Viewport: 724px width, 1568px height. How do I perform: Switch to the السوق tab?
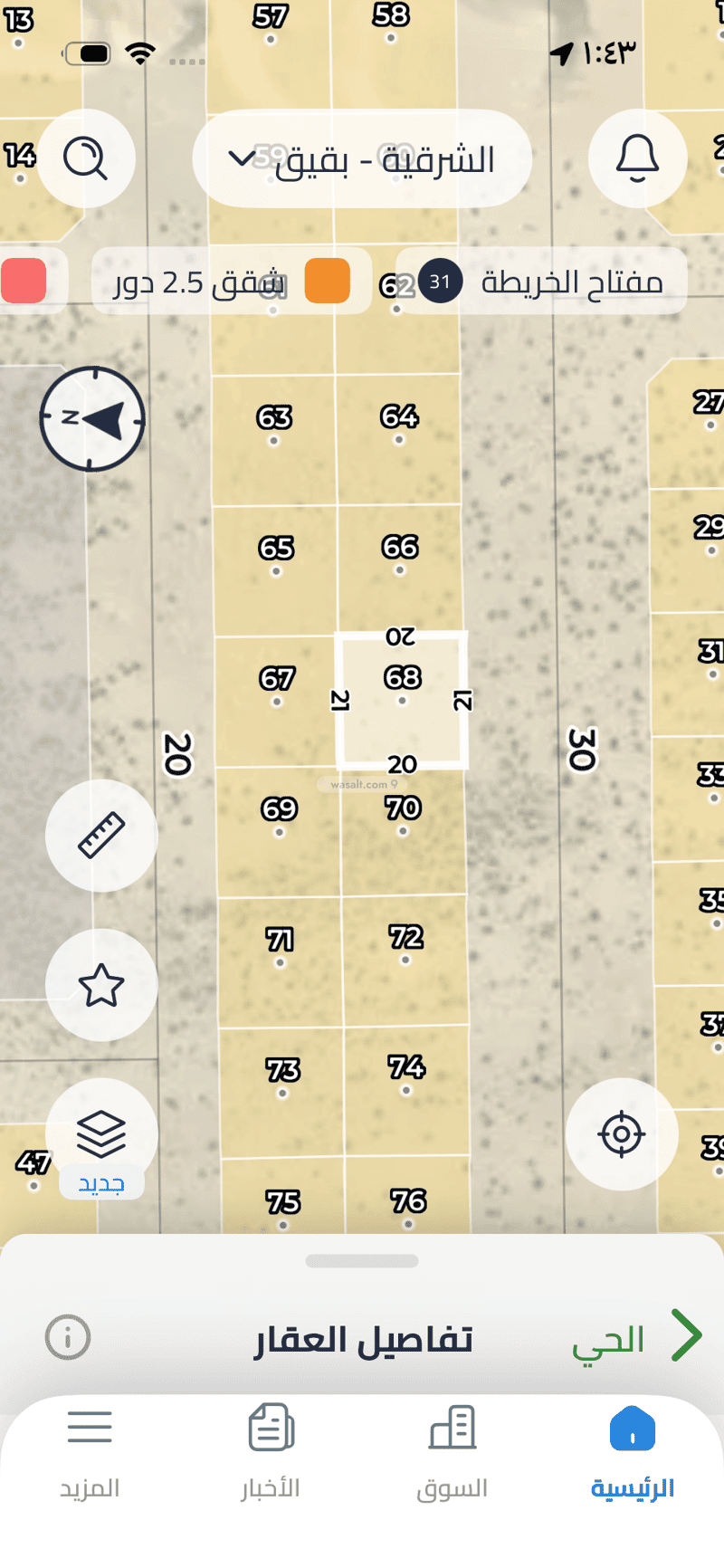[x=452, y=1449]
